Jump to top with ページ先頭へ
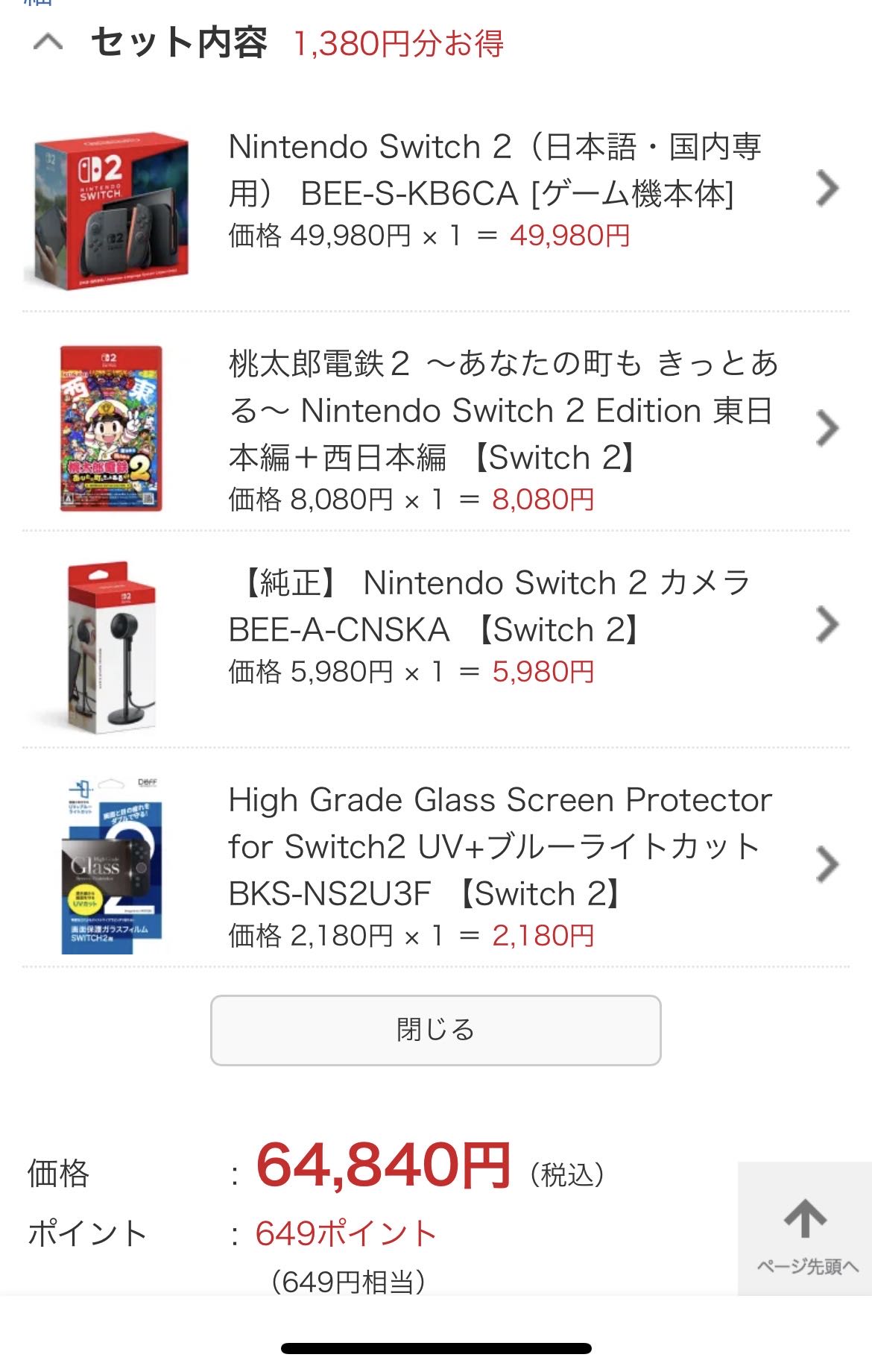Image resolution: width=872 pixels, height=1372 pixels. 805,1229
